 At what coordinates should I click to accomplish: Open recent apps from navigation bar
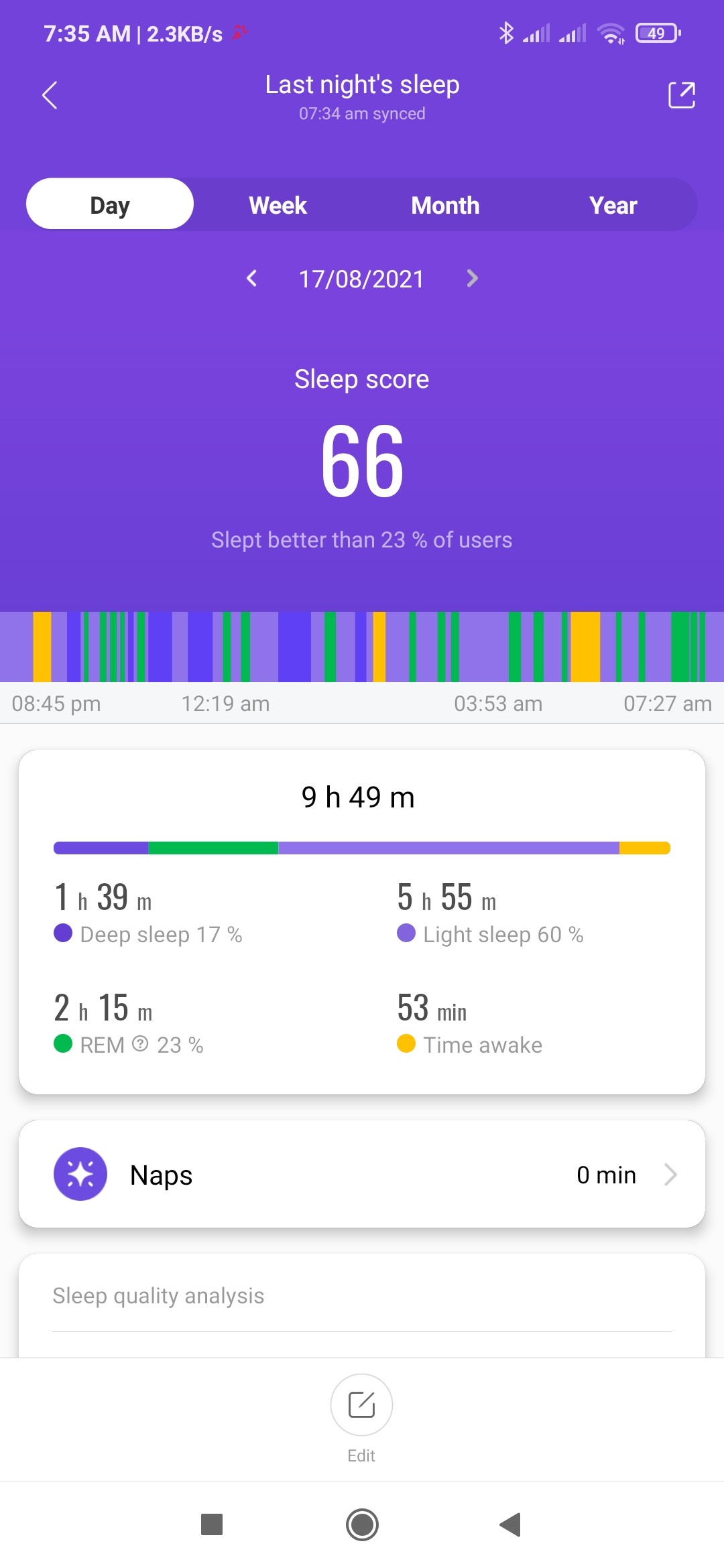(212, 1524)
